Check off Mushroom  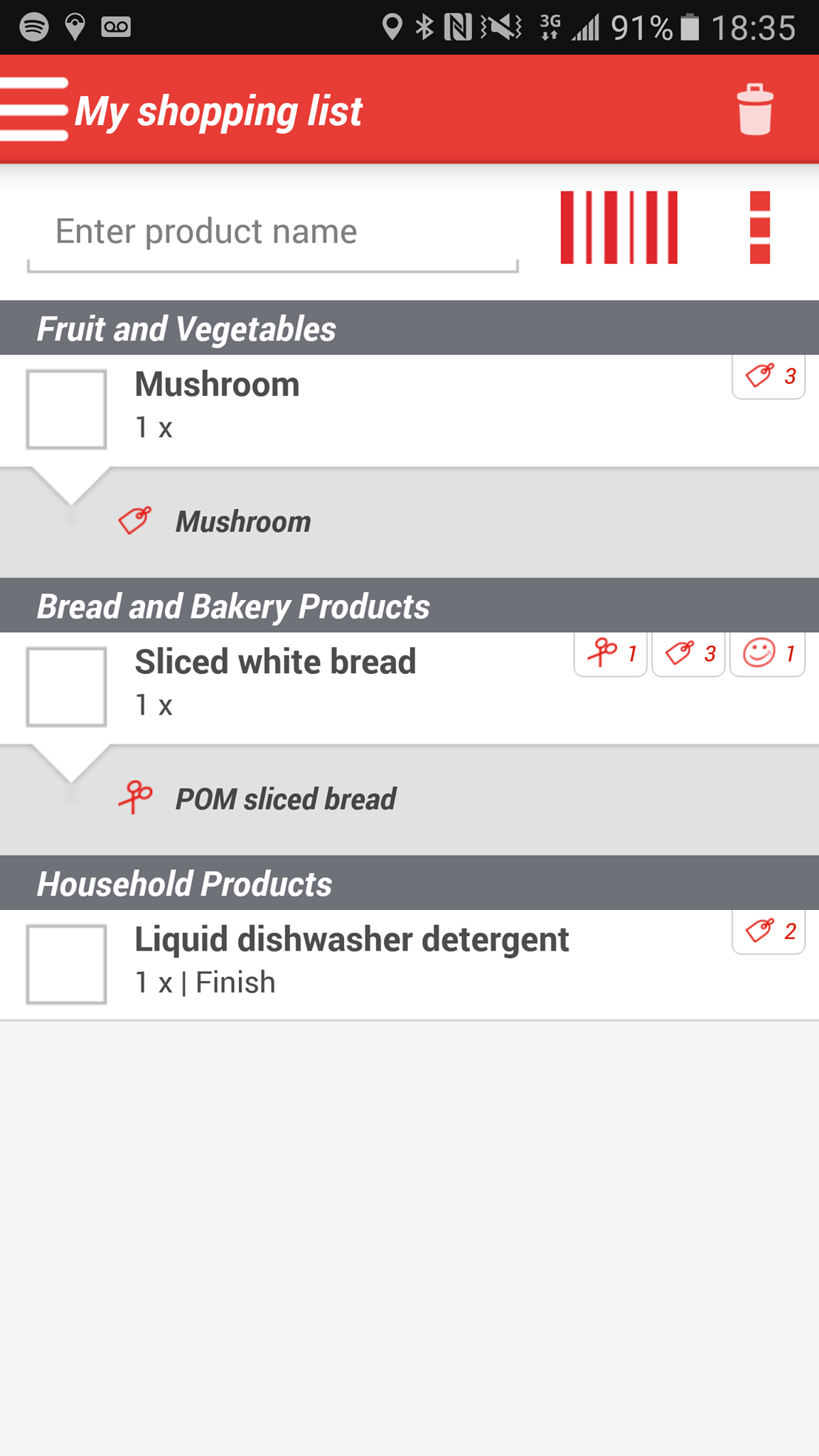coord(66,409)
